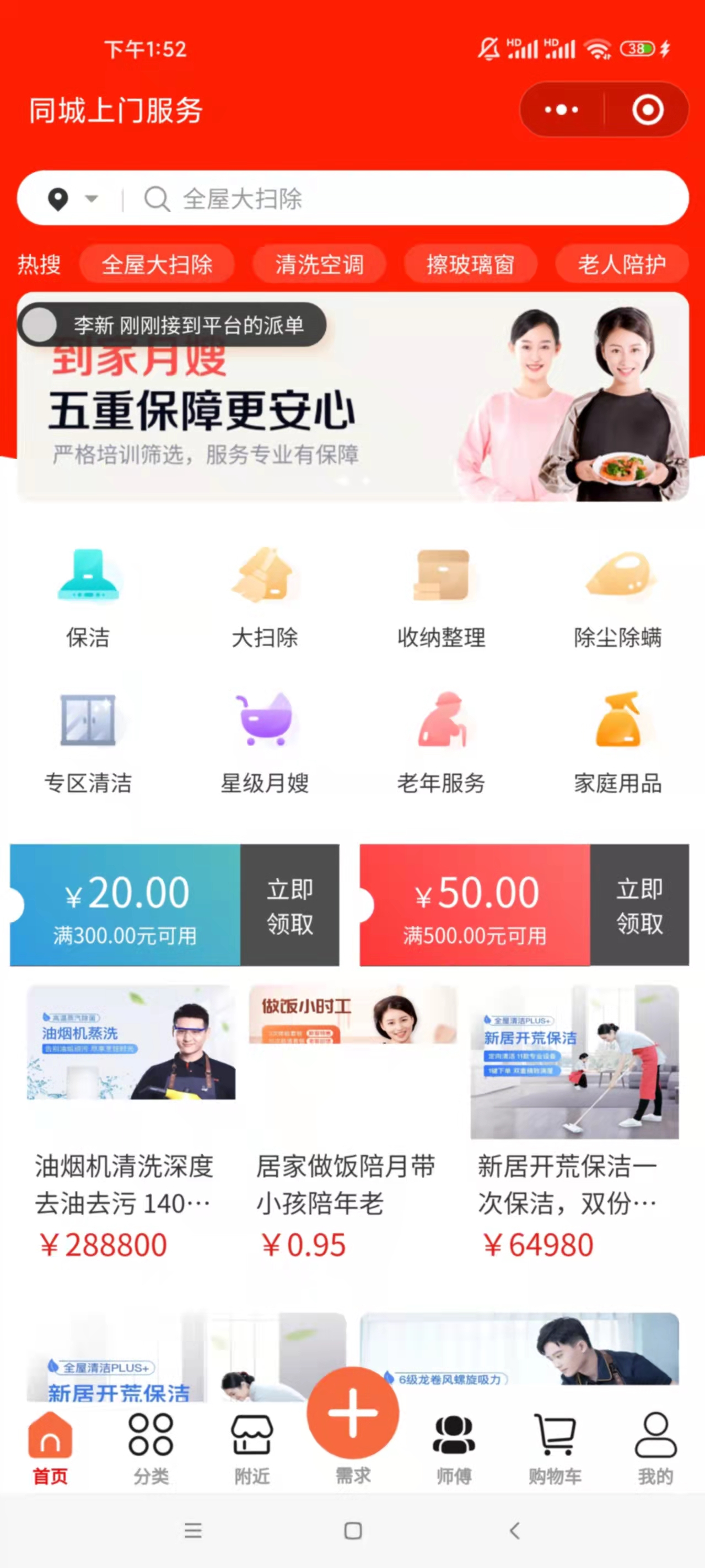Close the mini program via circle icon
This screenshot has width=705, height=1568.
(x=647, y=110)
